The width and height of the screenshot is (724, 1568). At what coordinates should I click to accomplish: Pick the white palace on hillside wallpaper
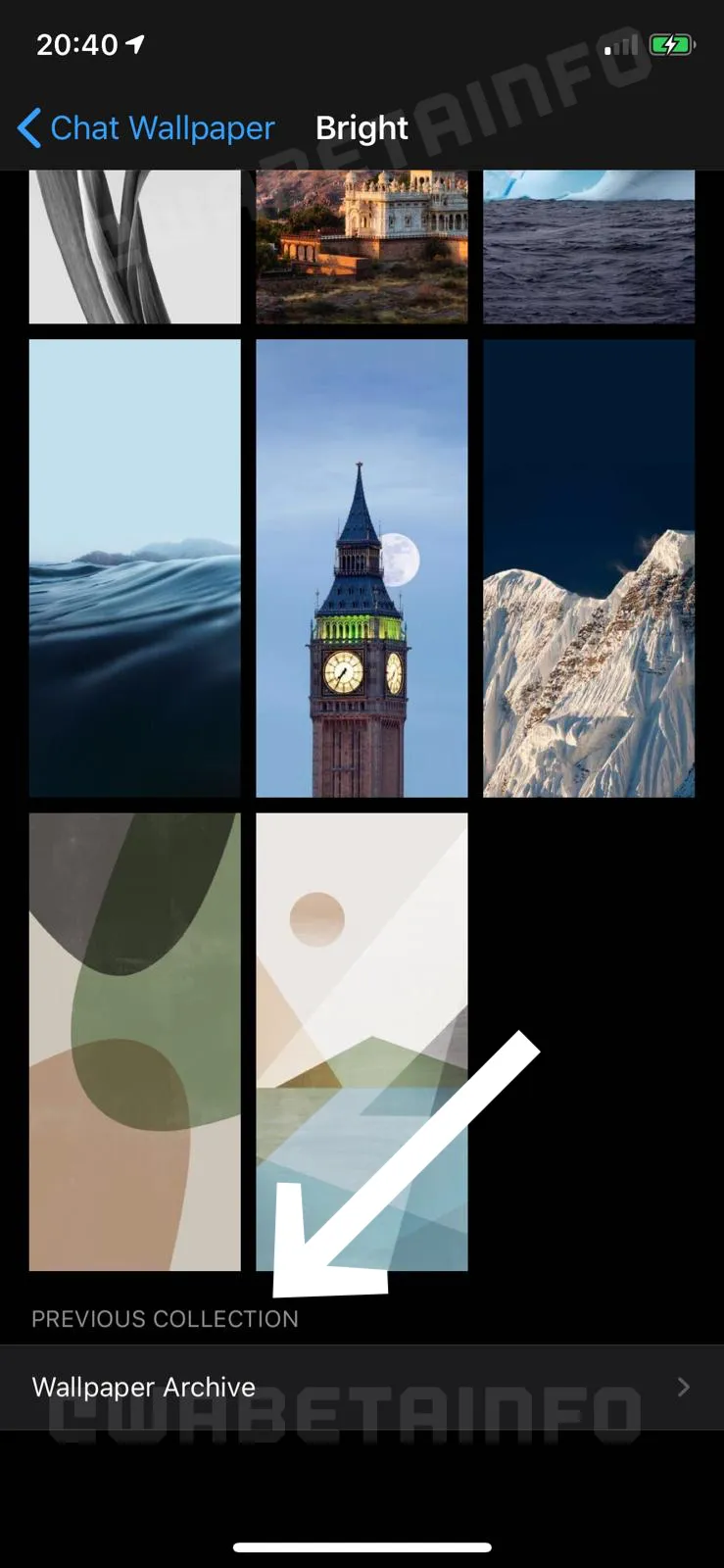[x=362, y=247]
